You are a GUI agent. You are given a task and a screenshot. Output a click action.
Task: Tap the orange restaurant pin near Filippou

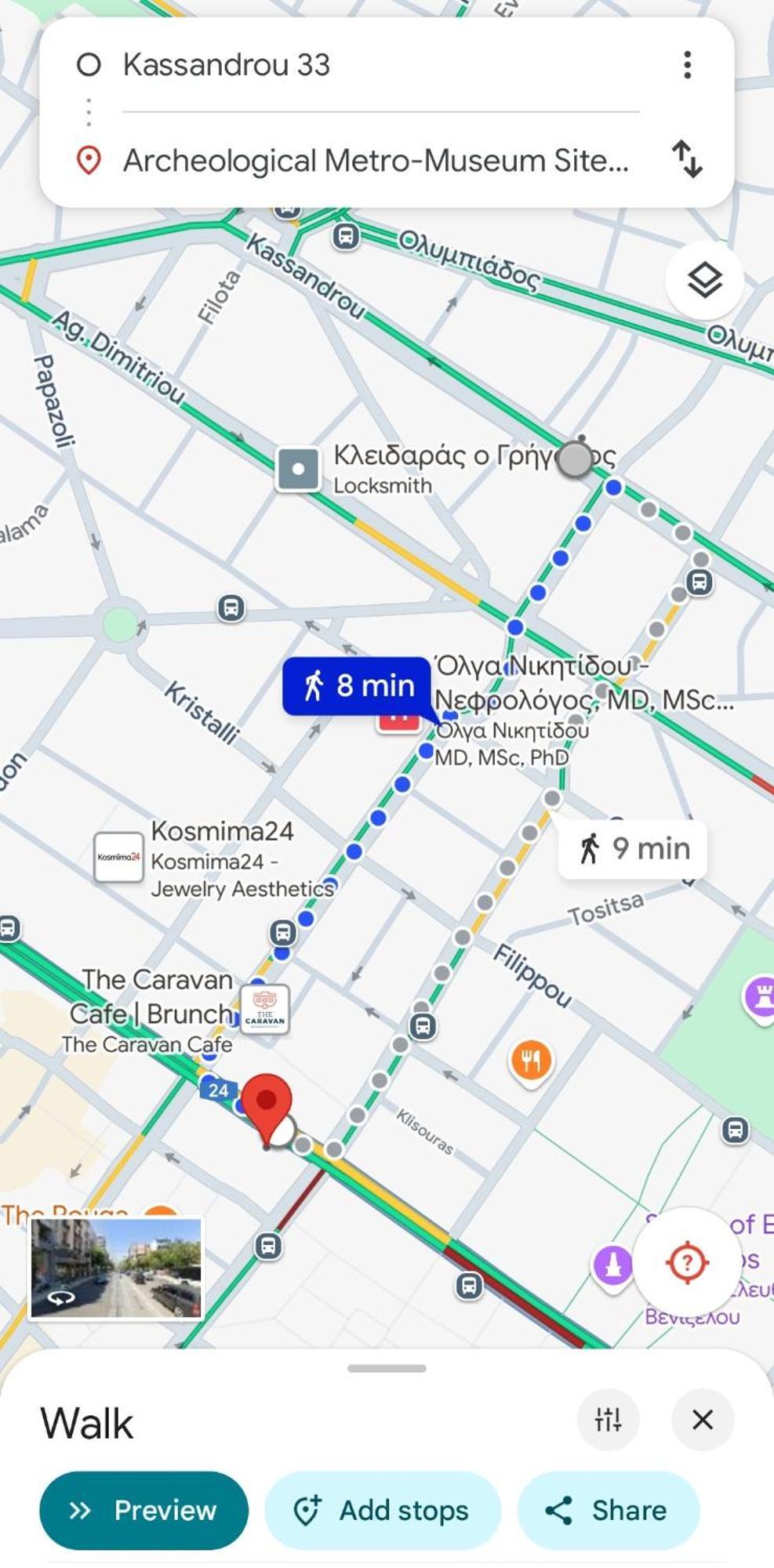tap(531, 1061)
